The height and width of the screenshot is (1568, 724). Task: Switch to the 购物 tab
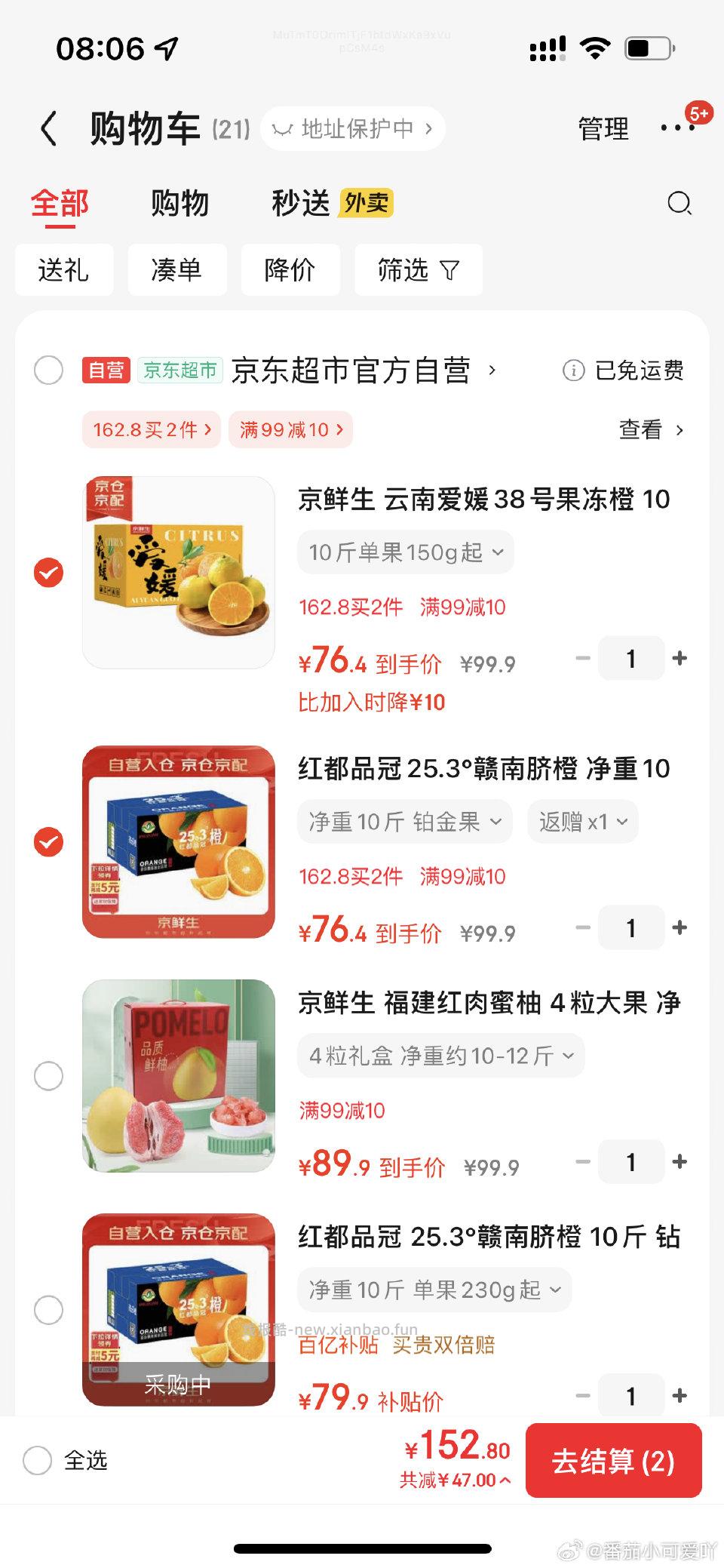pos(180,204)
